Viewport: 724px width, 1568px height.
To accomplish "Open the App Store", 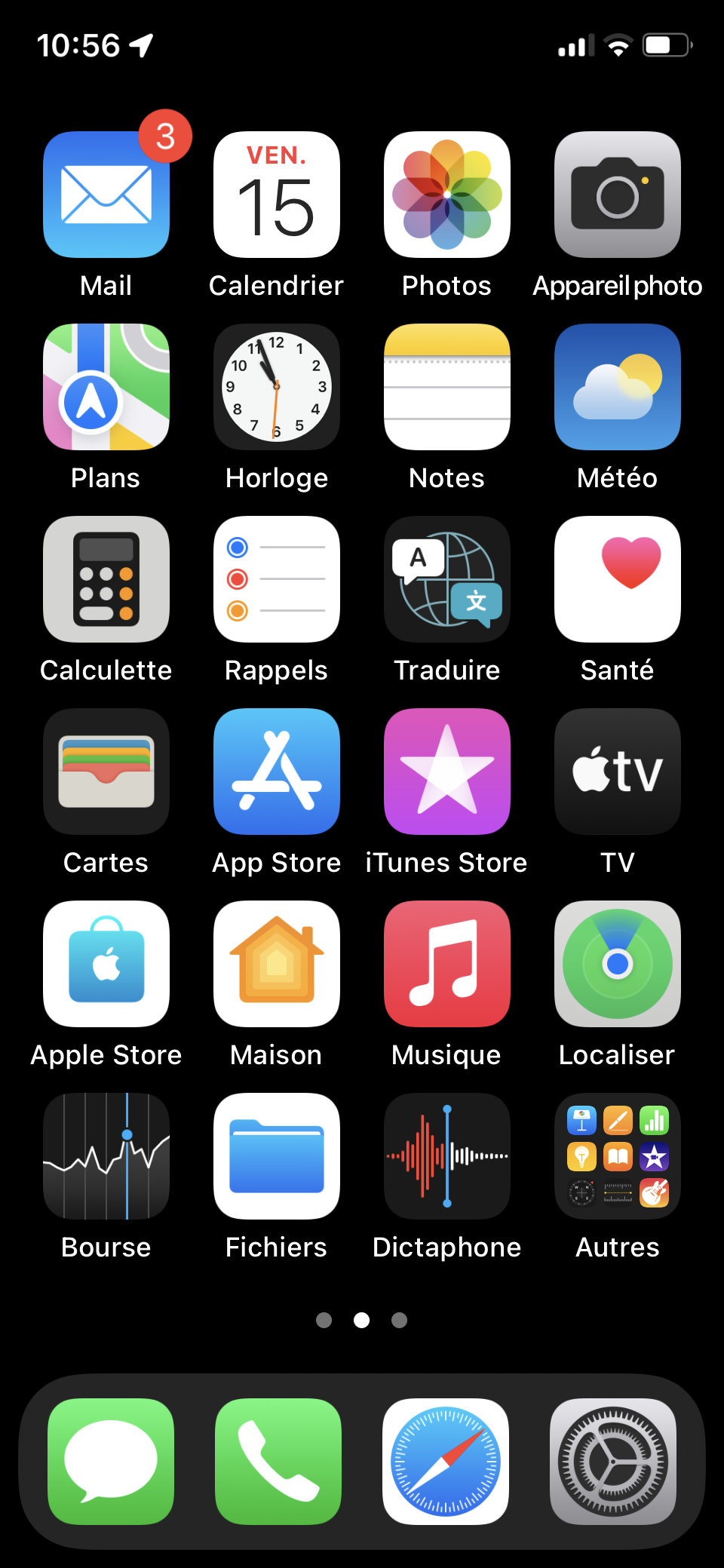I will (277, 772).
